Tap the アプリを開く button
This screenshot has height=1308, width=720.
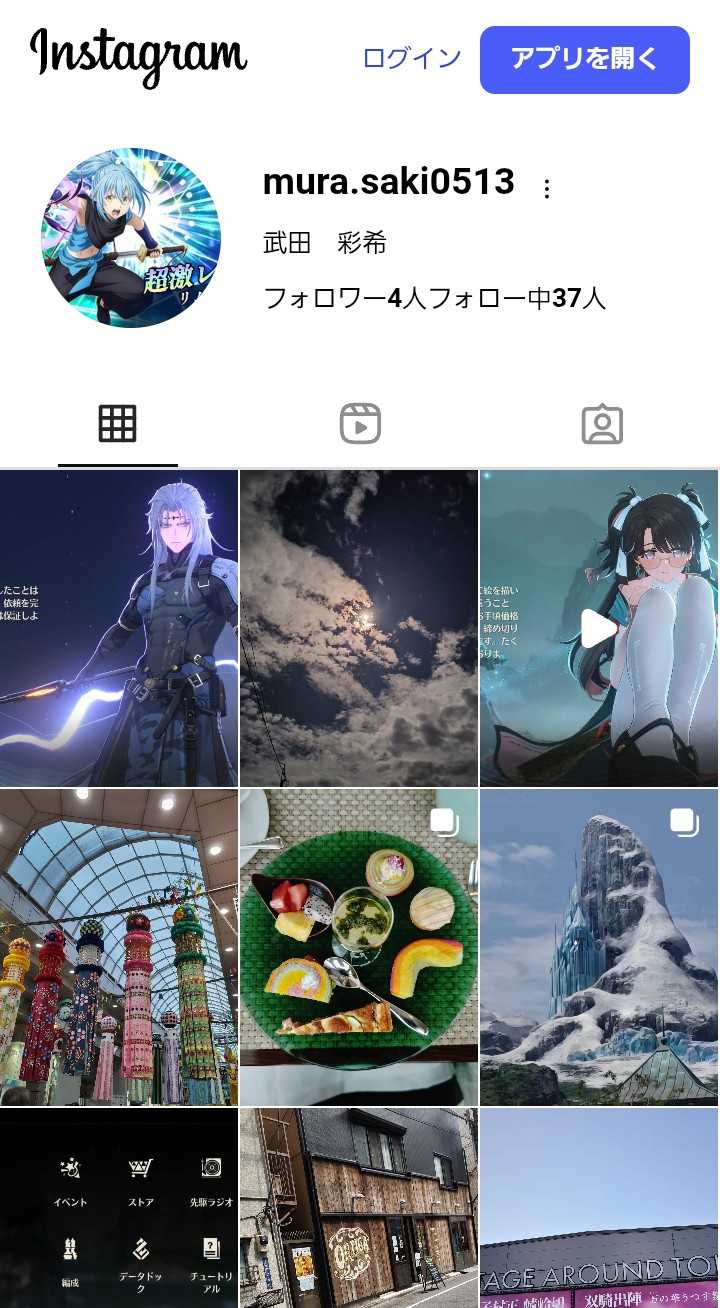point(584,60)
